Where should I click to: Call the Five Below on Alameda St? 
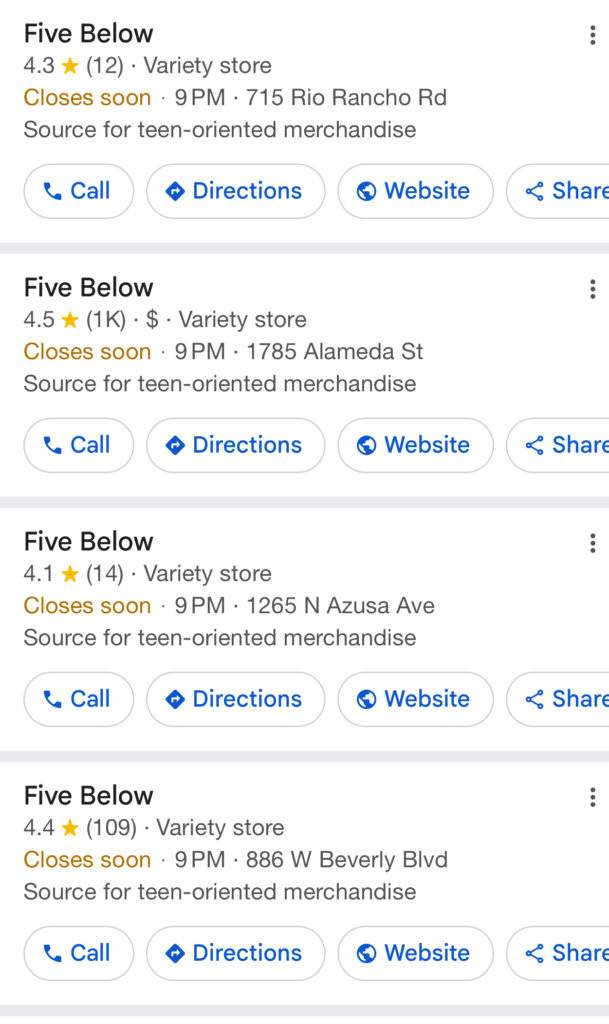coord(78,445)
